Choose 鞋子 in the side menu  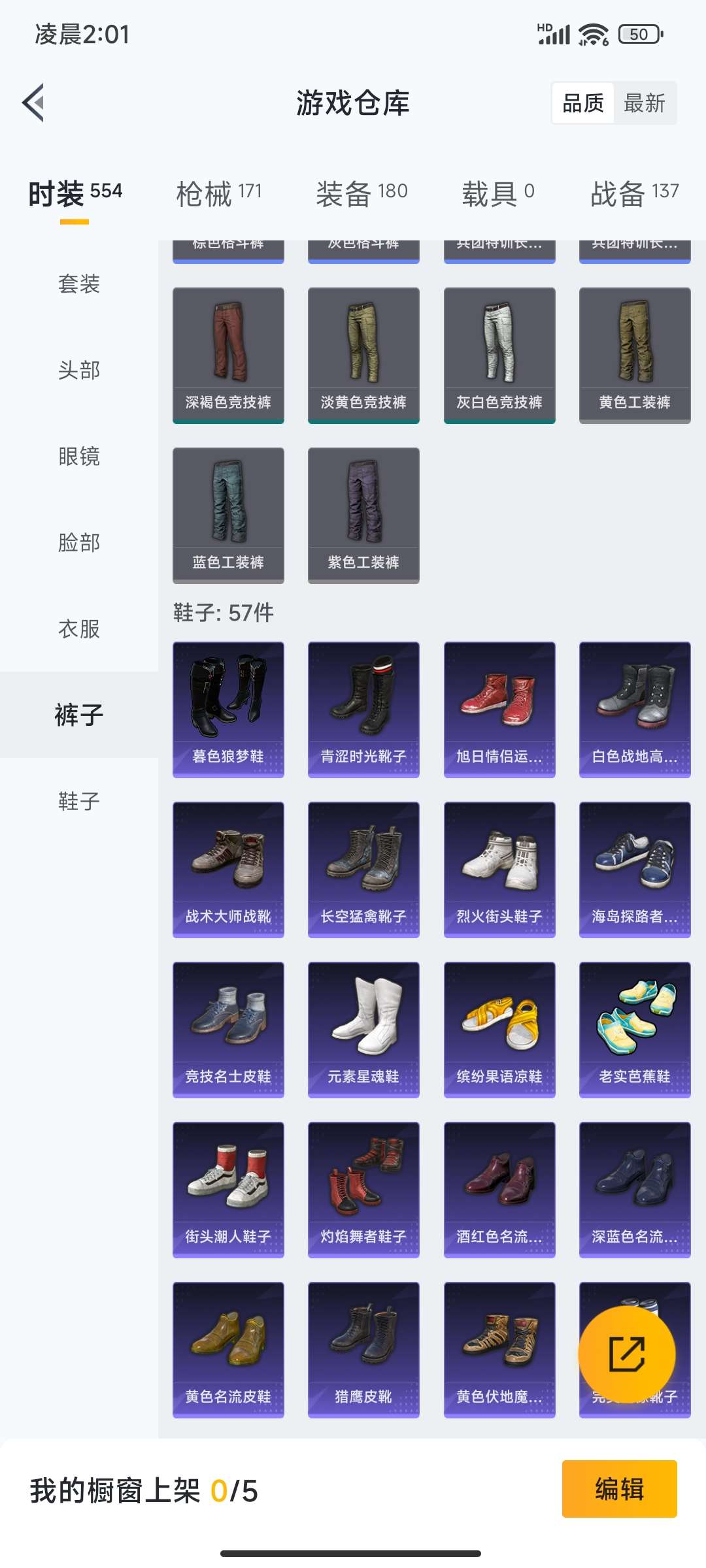coord(79,802)
